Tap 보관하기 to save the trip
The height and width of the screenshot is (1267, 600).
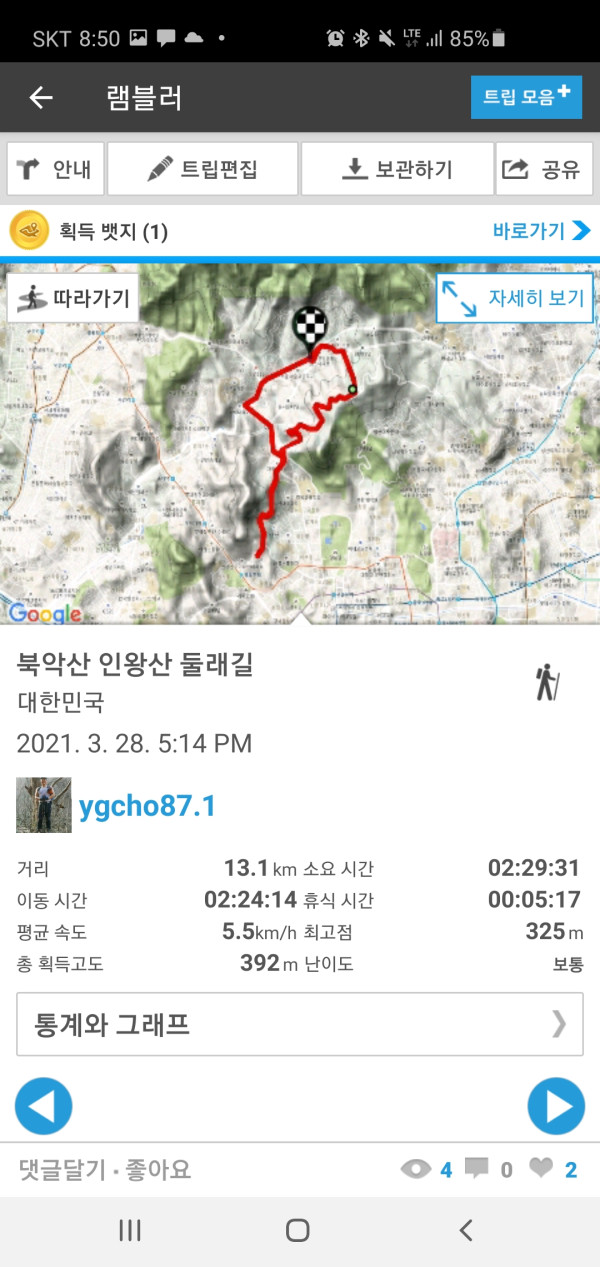click(397, 169)
